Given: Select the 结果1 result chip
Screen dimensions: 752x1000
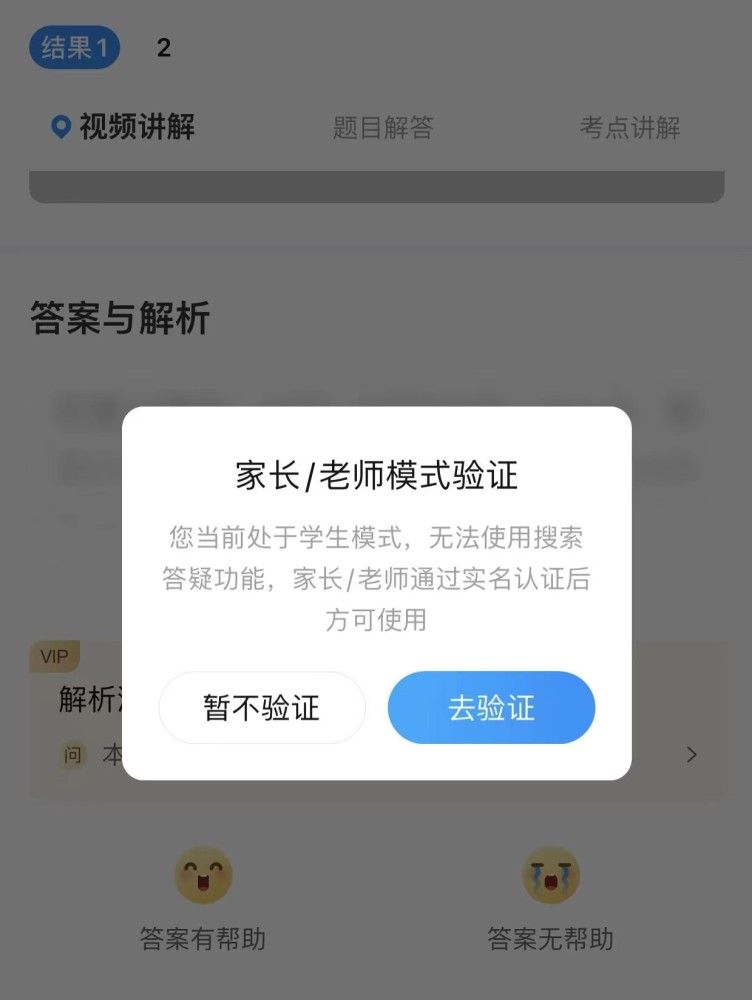Looking at the screenshot, I should click(x=75, y=47).
